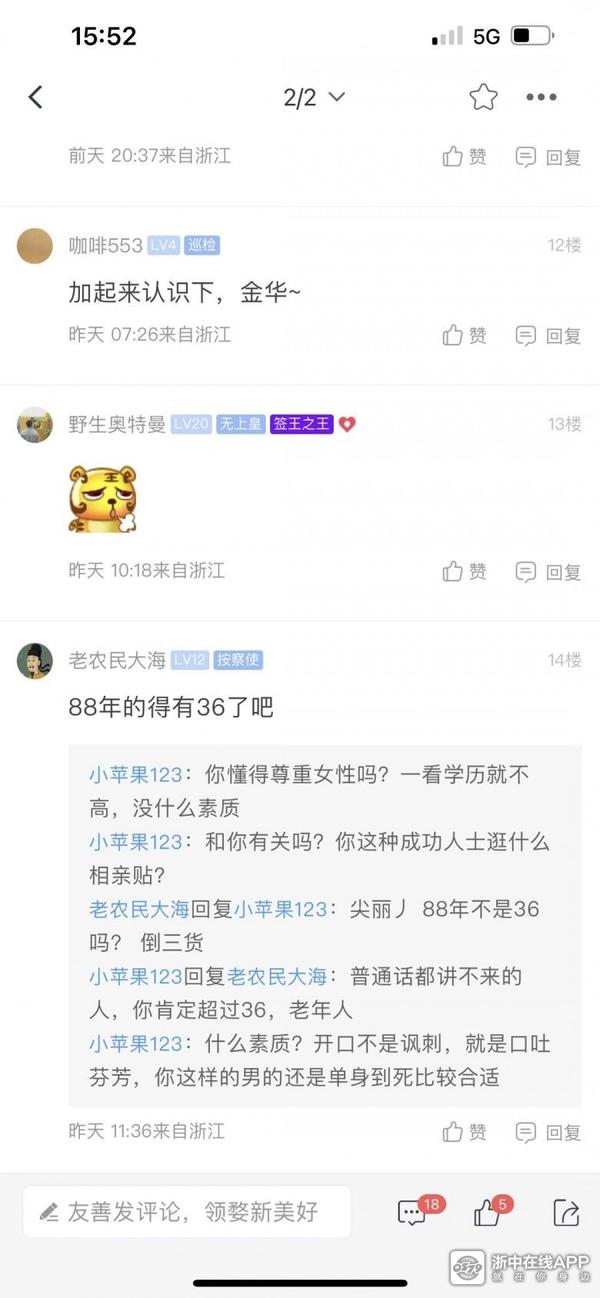Open 老农民大海's profile avatar

click(35, 660)
